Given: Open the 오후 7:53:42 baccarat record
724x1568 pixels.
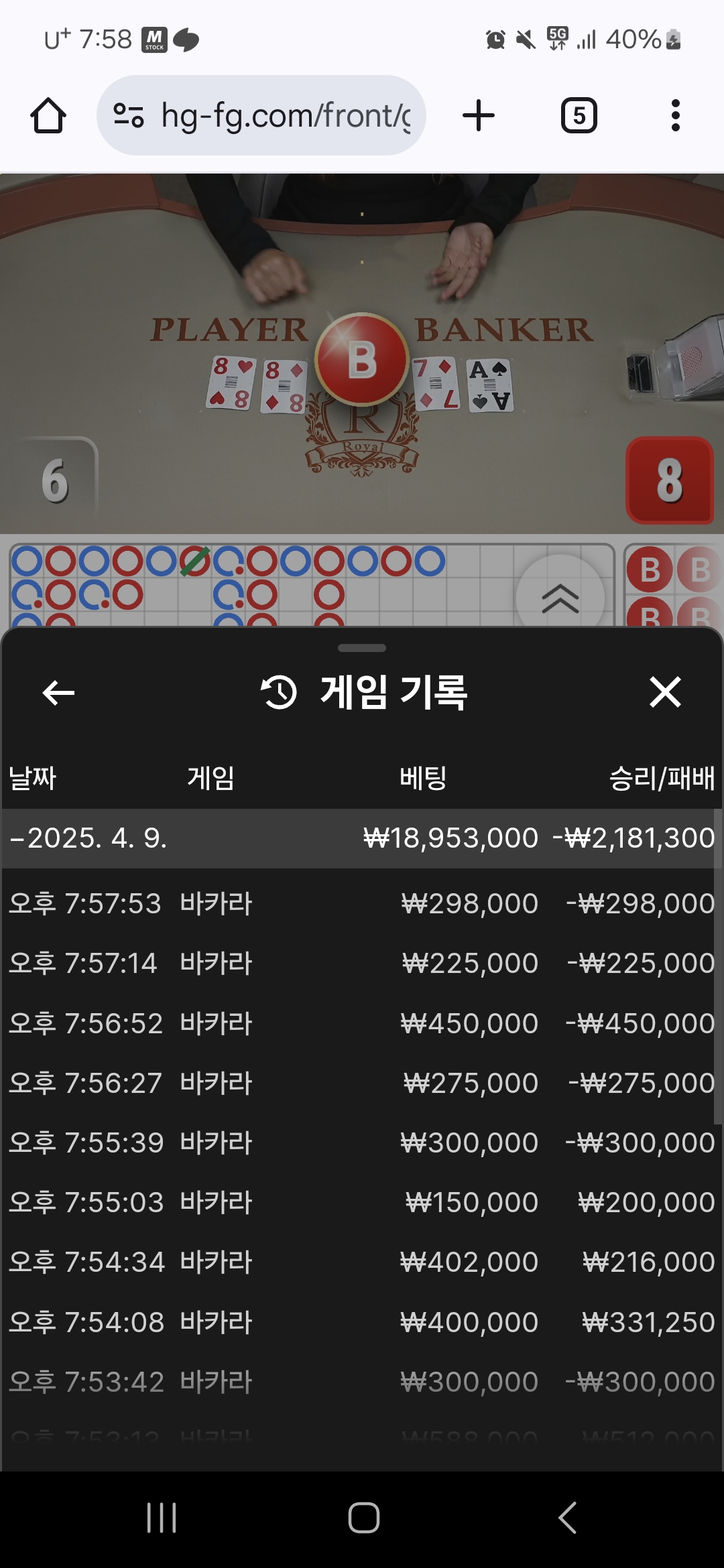Looking at the screenshot, I should pyautogui.click(x=362, y=1382).
